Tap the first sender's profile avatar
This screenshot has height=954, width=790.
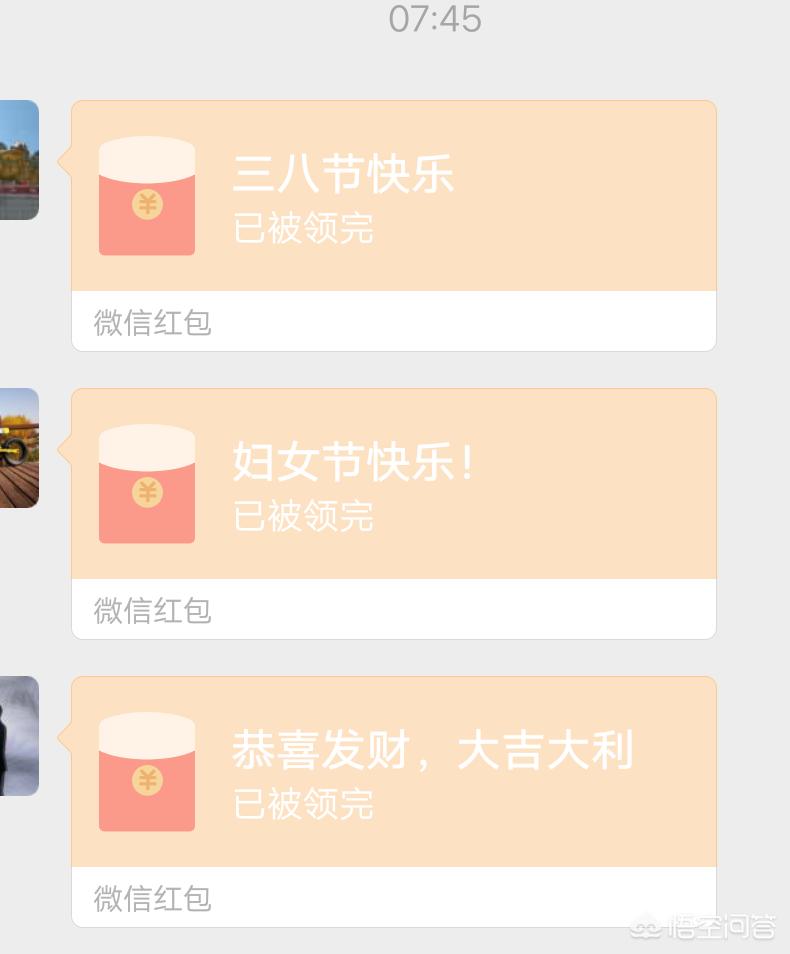18,160
